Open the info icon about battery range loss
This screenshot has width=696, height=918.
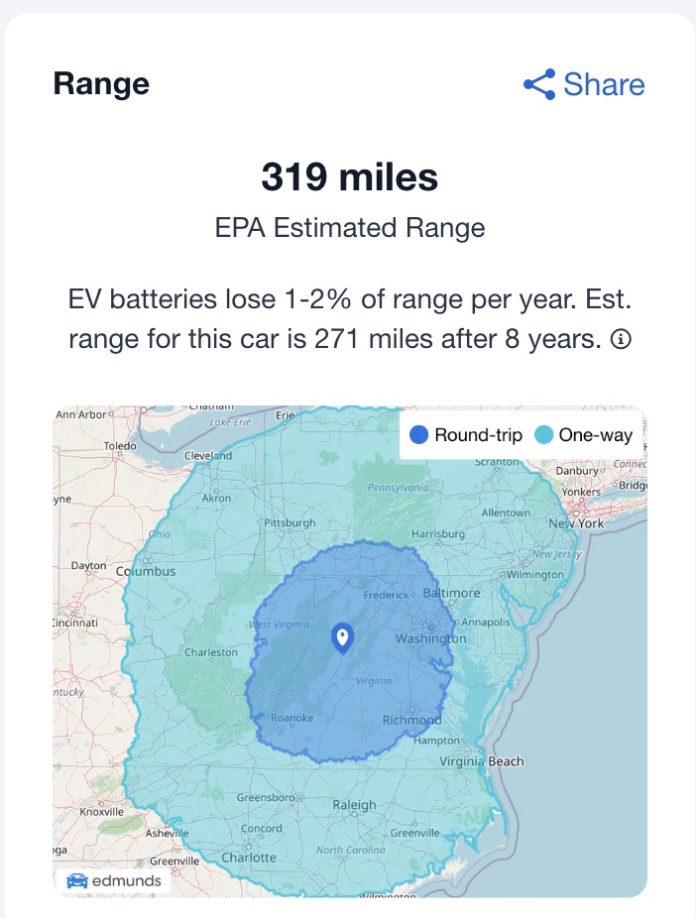pos(621,340)
